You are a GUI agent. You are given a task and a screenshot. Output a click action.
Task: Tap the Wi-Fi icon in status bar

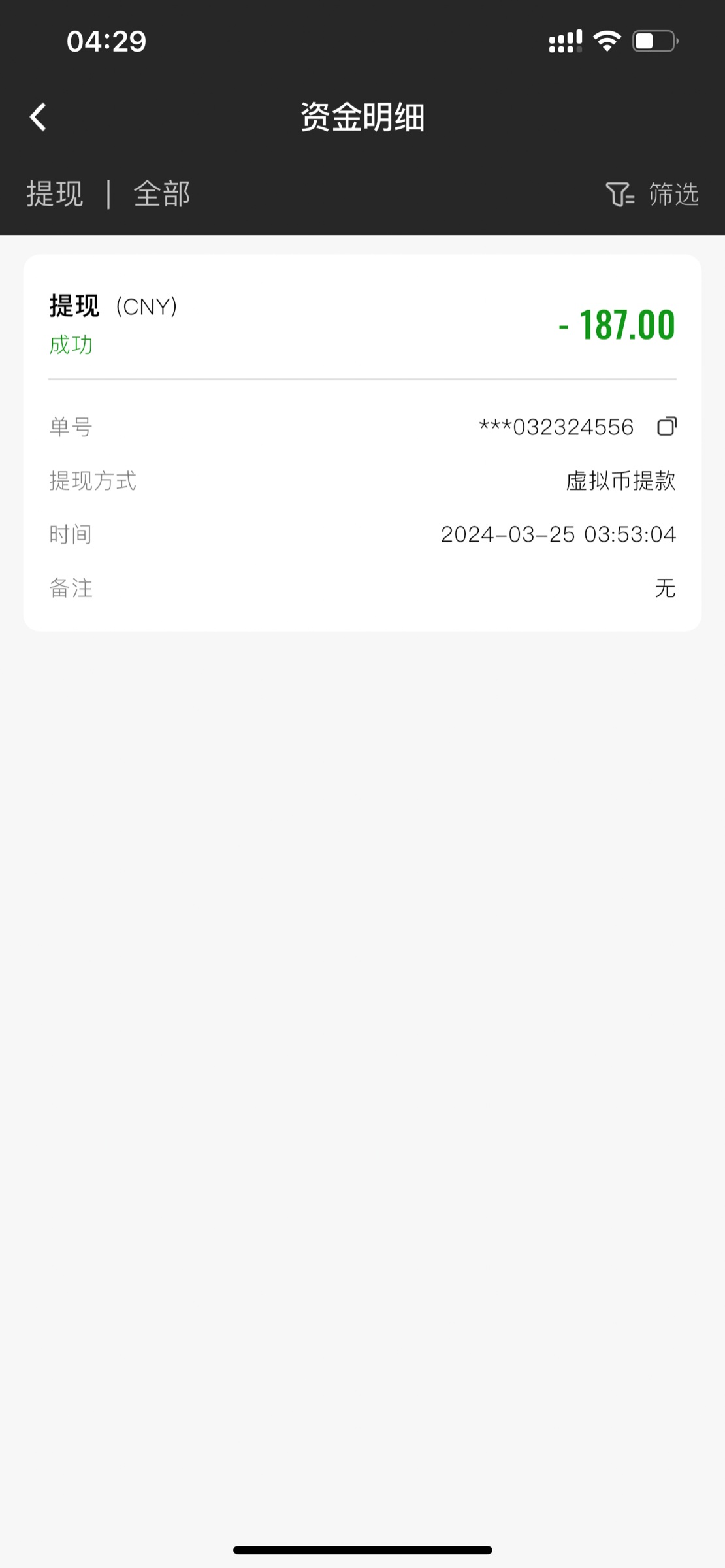coord(605,41)
